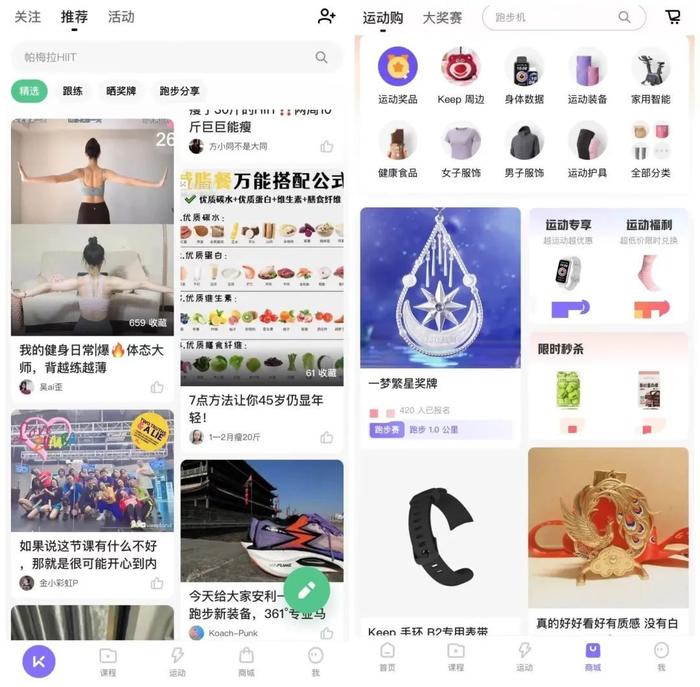The height and width of the screenshot is (687, 700).
Task: Select the 跟练 chip
Action: pyautogui.click(x=73, y=91)
